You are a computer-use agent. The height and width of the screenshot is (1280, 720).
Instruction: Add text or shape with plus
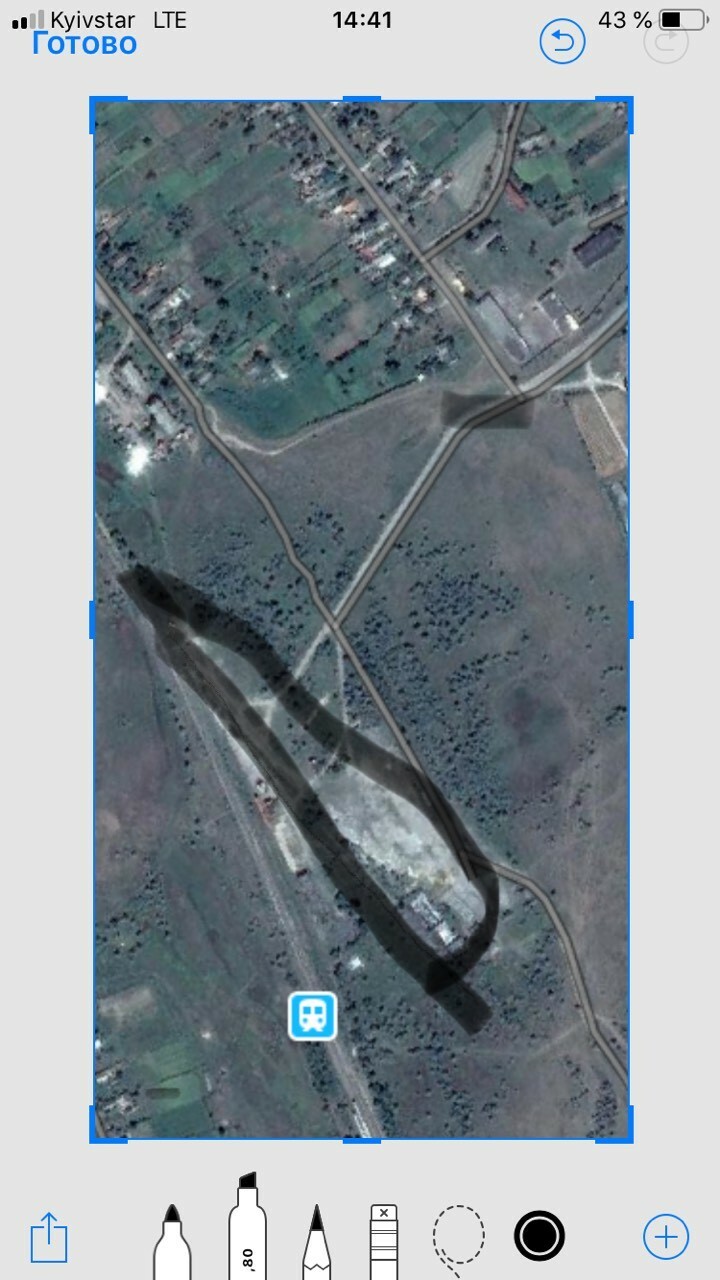[665, 1237]
